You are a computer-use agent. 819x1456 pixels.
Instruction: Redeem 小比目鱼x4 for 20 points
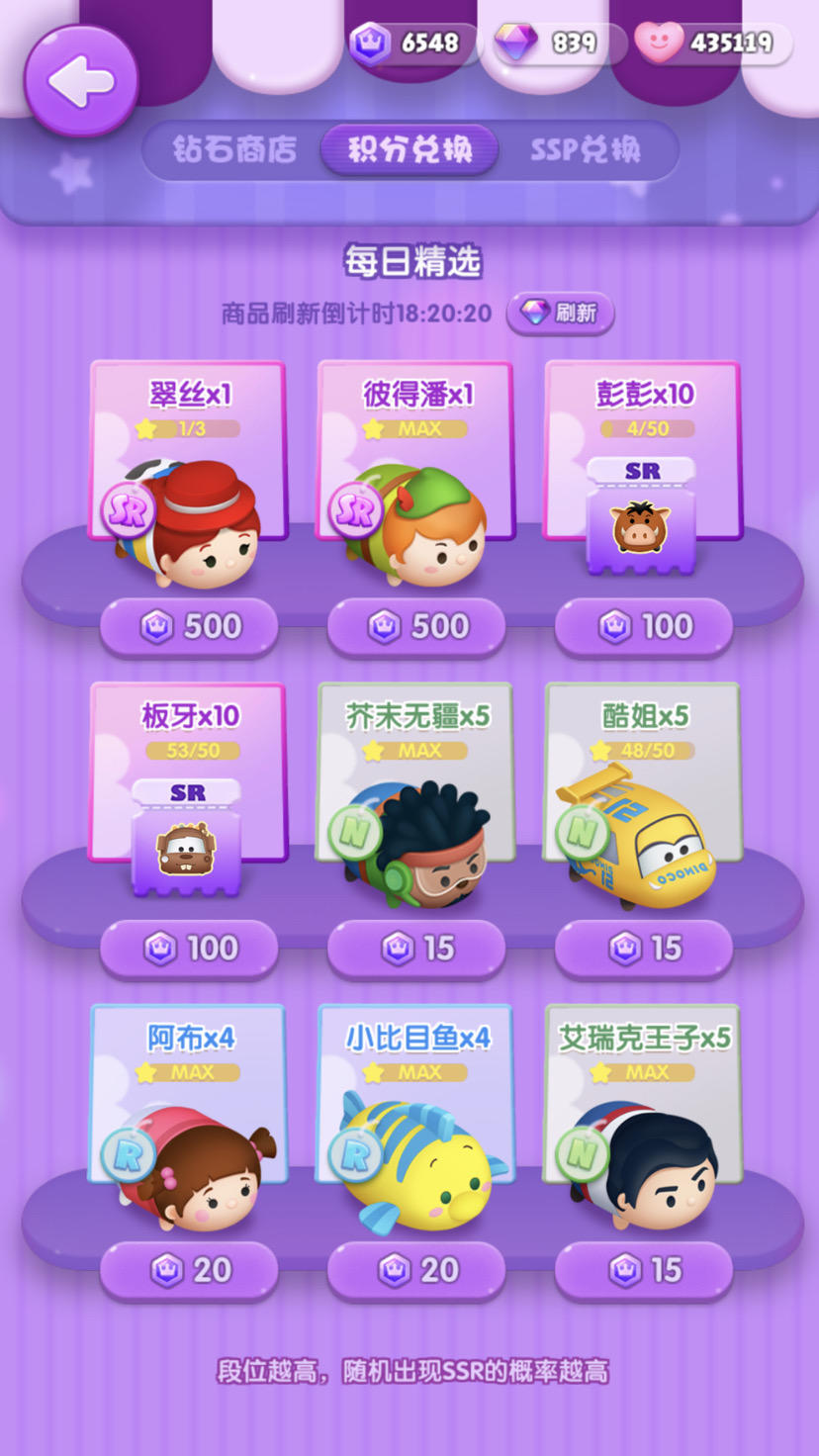(416, 1270)
